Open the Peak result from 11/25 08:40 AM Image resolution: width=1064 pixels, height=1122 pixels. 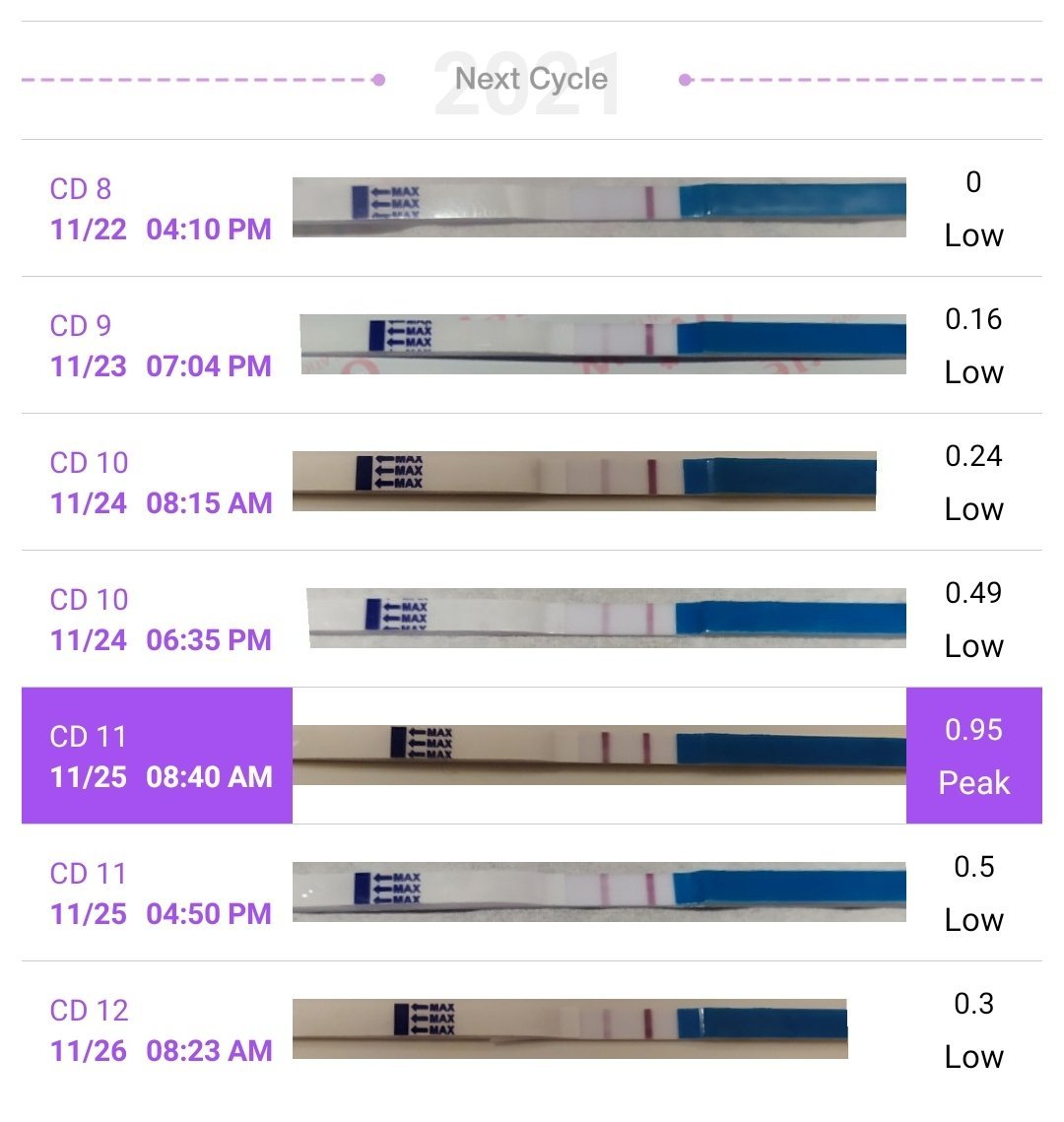pyautogui.click(x=532, y=756)
